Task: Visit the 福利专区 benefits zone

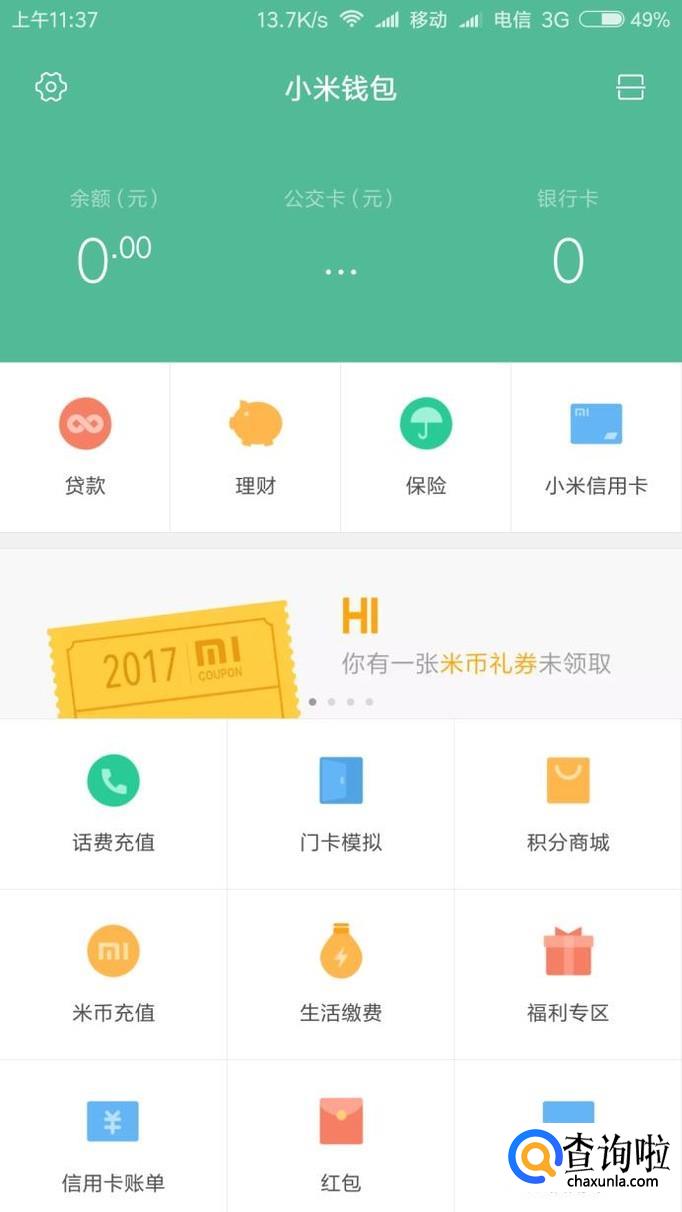Action: coord(568,975)
